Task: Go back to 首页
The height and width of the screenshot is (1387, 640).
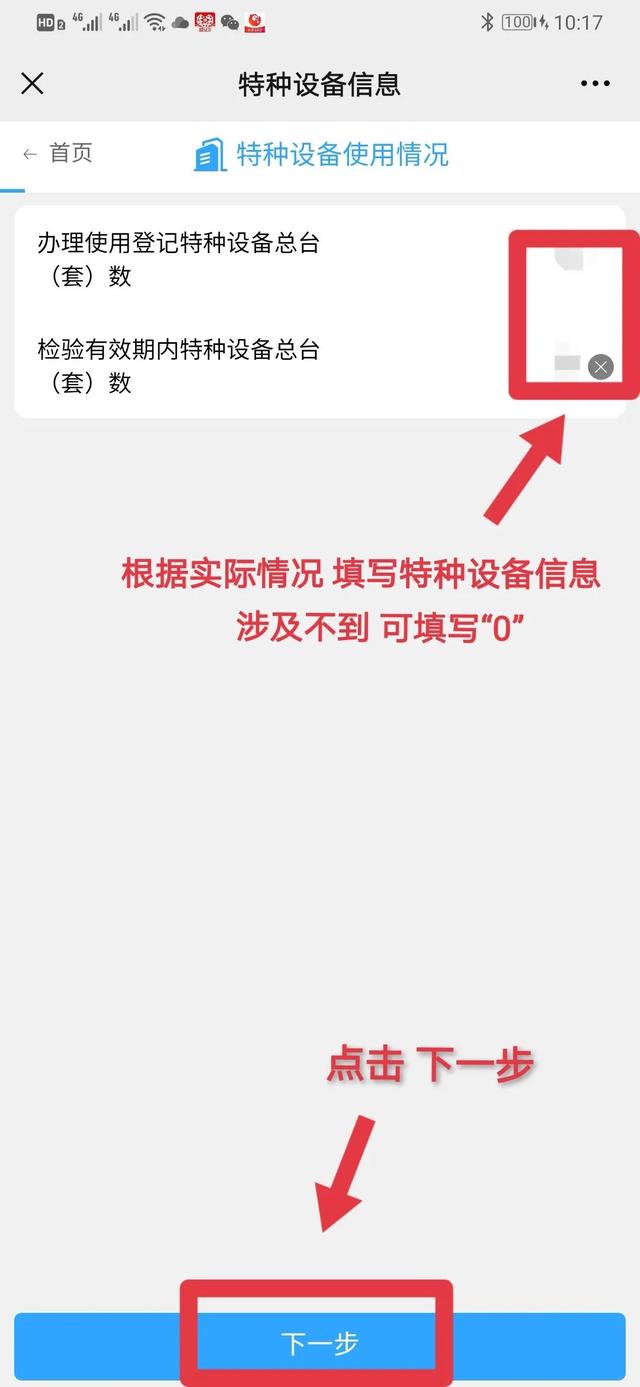Action: 58,153
